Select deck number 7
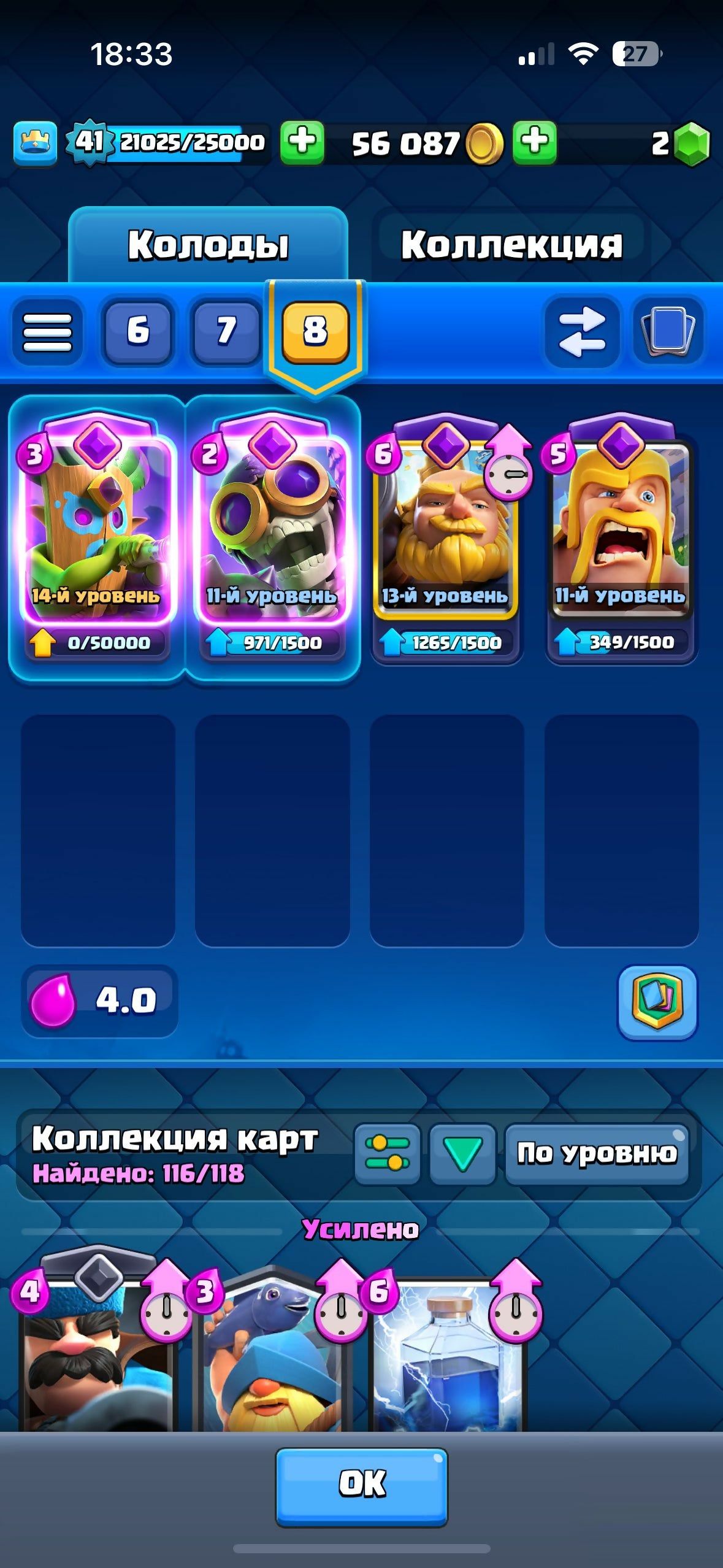 (226, 331)
